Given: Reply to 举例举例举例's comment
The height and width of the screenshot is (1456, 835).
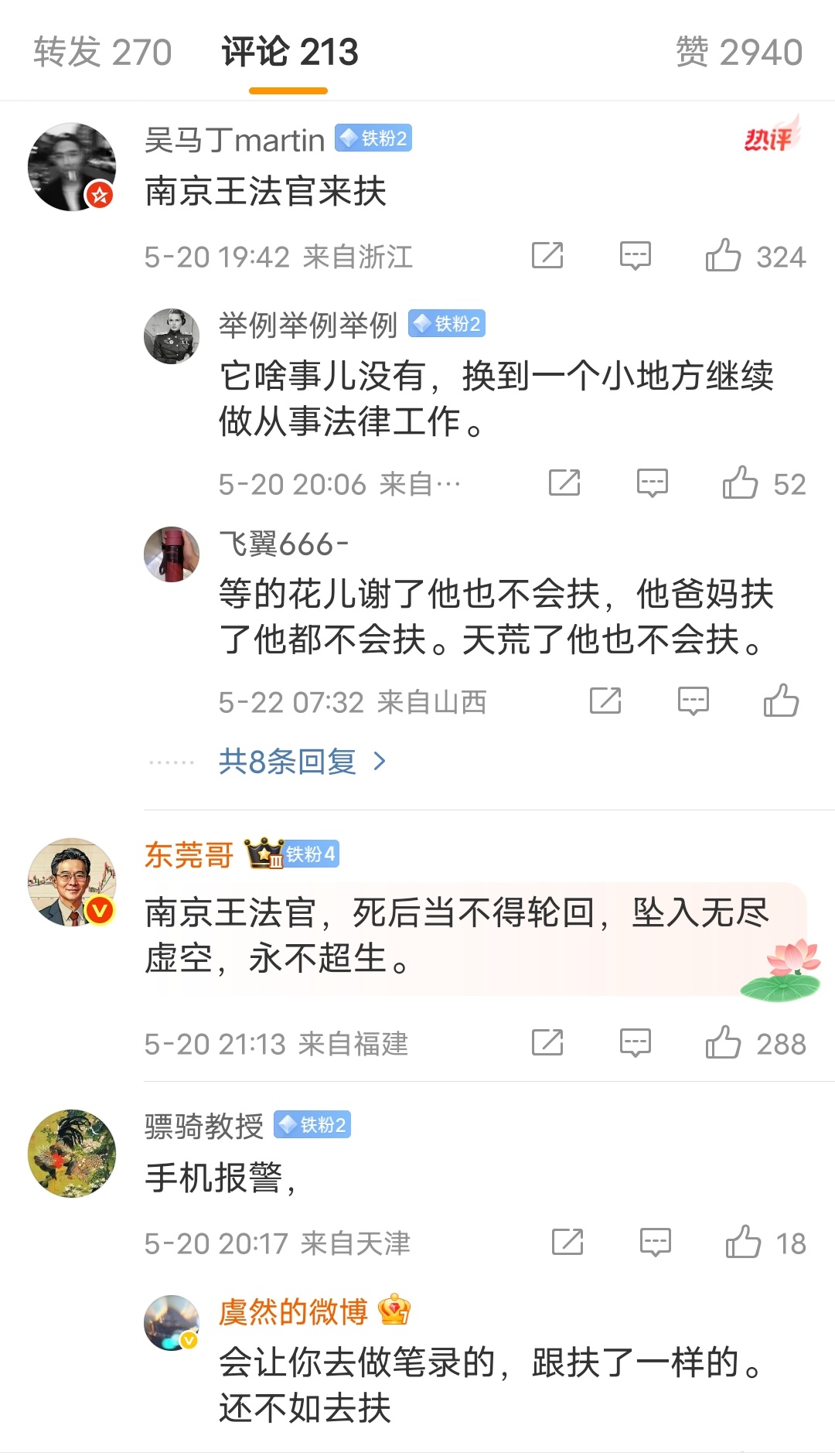Looking at the screenshot, I should pyautogui.click(x=653, y=483).
